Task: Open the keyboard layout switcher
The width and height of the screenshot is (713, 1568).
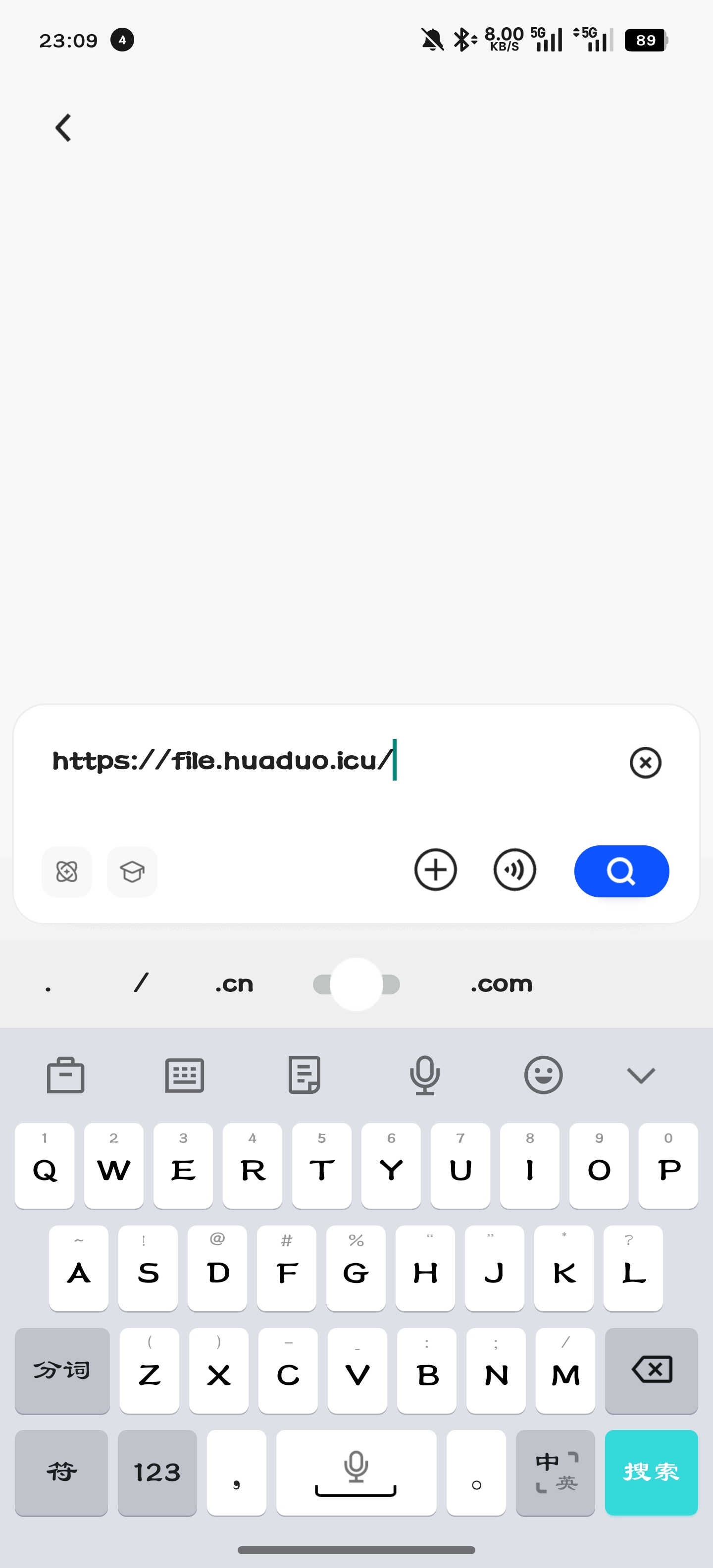Action: pyautogui.click(x=185, y=1075)
